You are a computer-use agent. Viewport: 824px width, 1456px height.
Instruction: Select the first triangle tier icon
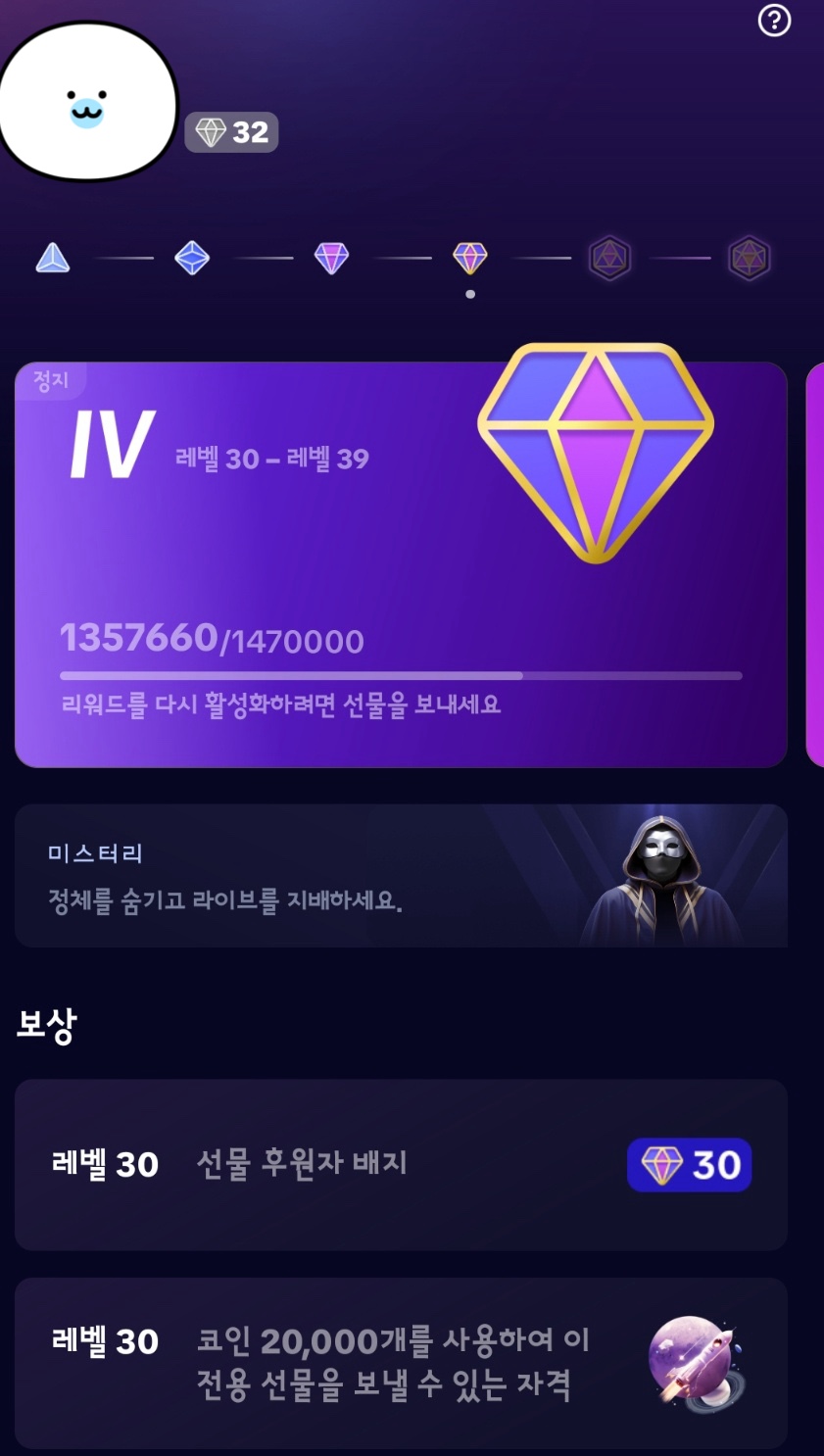(53, 259)
